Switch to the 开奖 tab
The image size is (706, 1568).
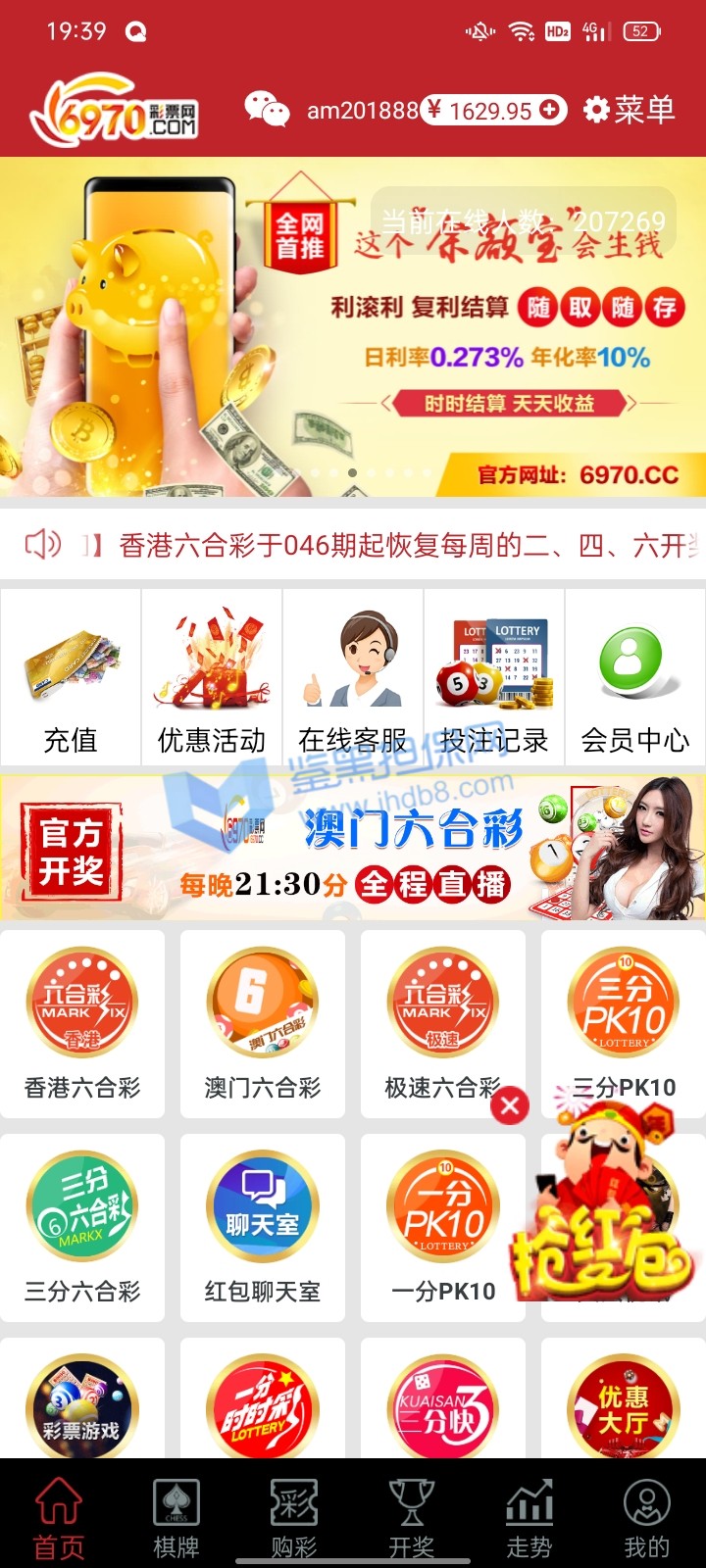(412, 1517)
